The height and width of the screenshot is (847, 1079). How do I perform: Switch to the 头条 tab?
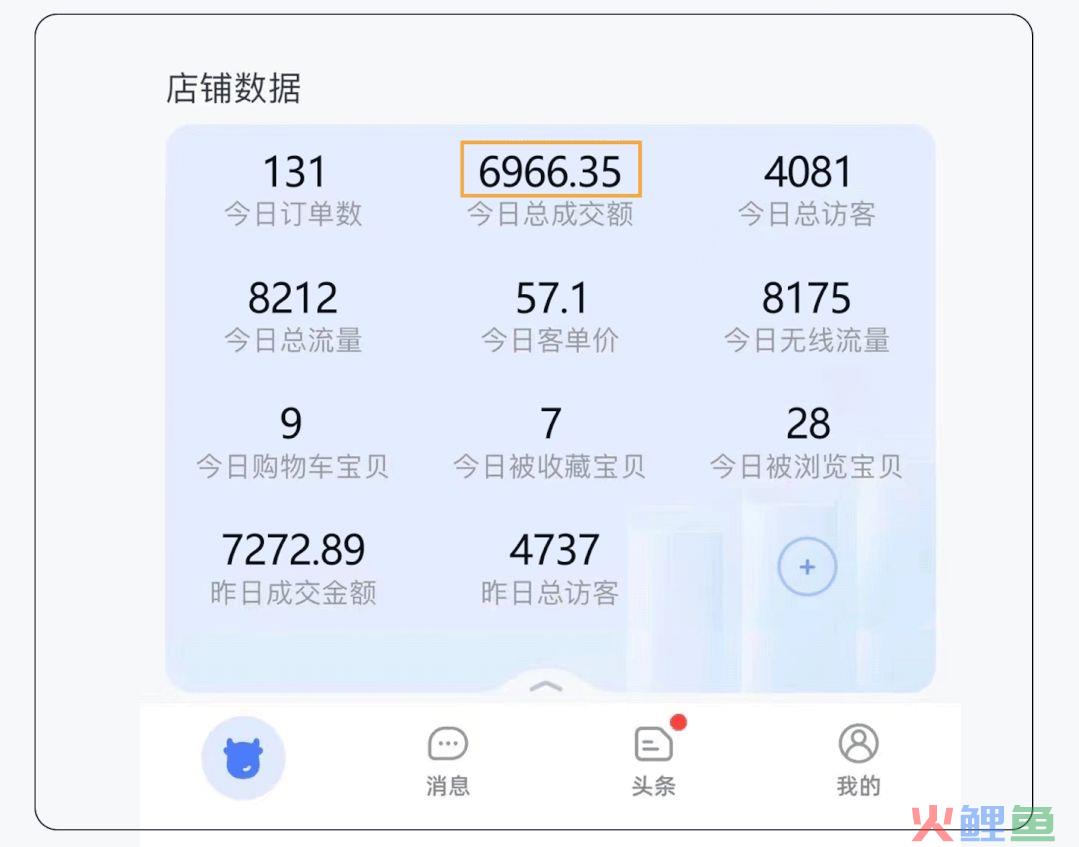coord(654,760)
